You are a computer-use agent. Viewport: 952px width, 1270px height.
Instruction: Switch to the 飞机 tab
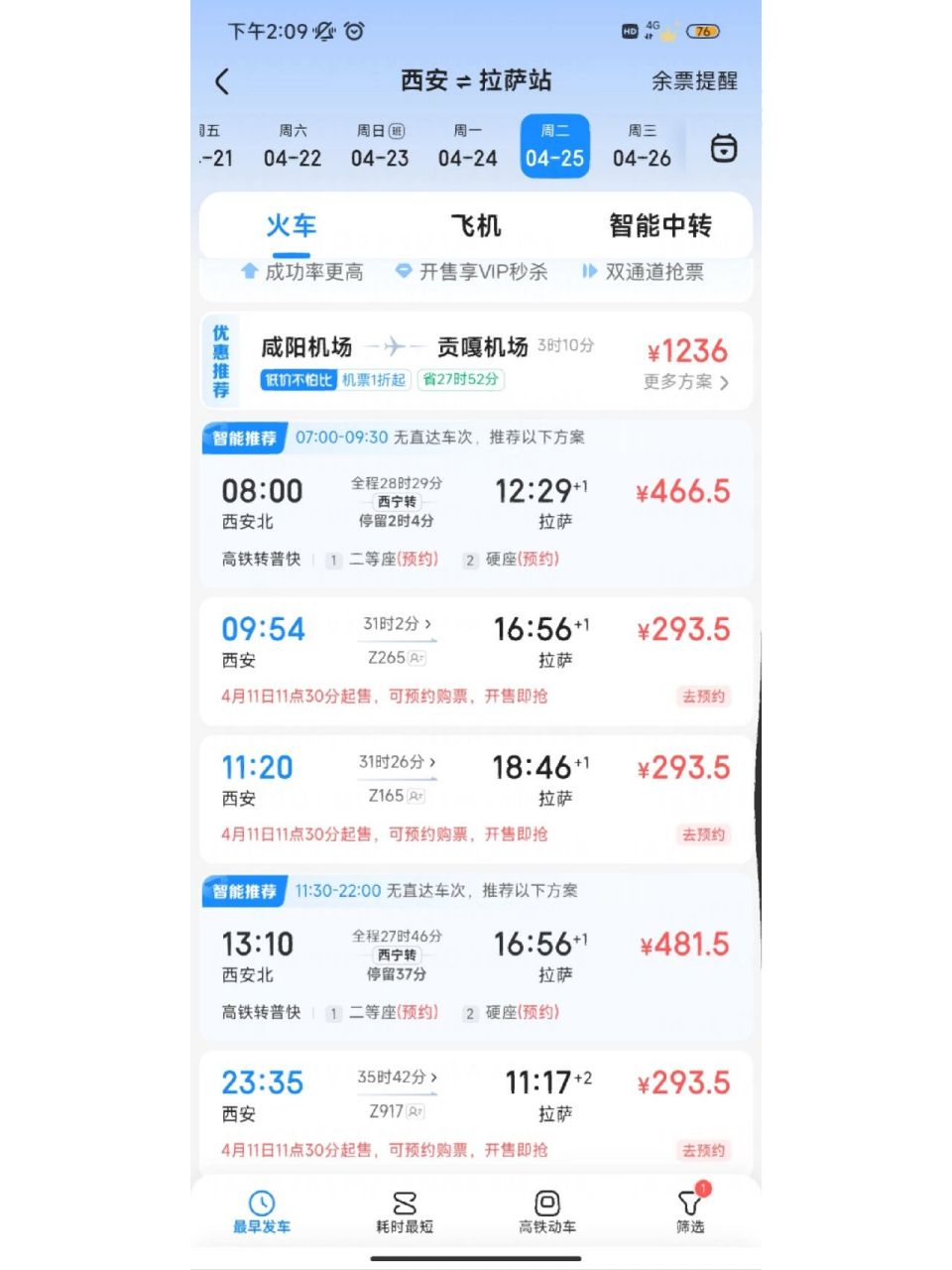coord(475,226)
